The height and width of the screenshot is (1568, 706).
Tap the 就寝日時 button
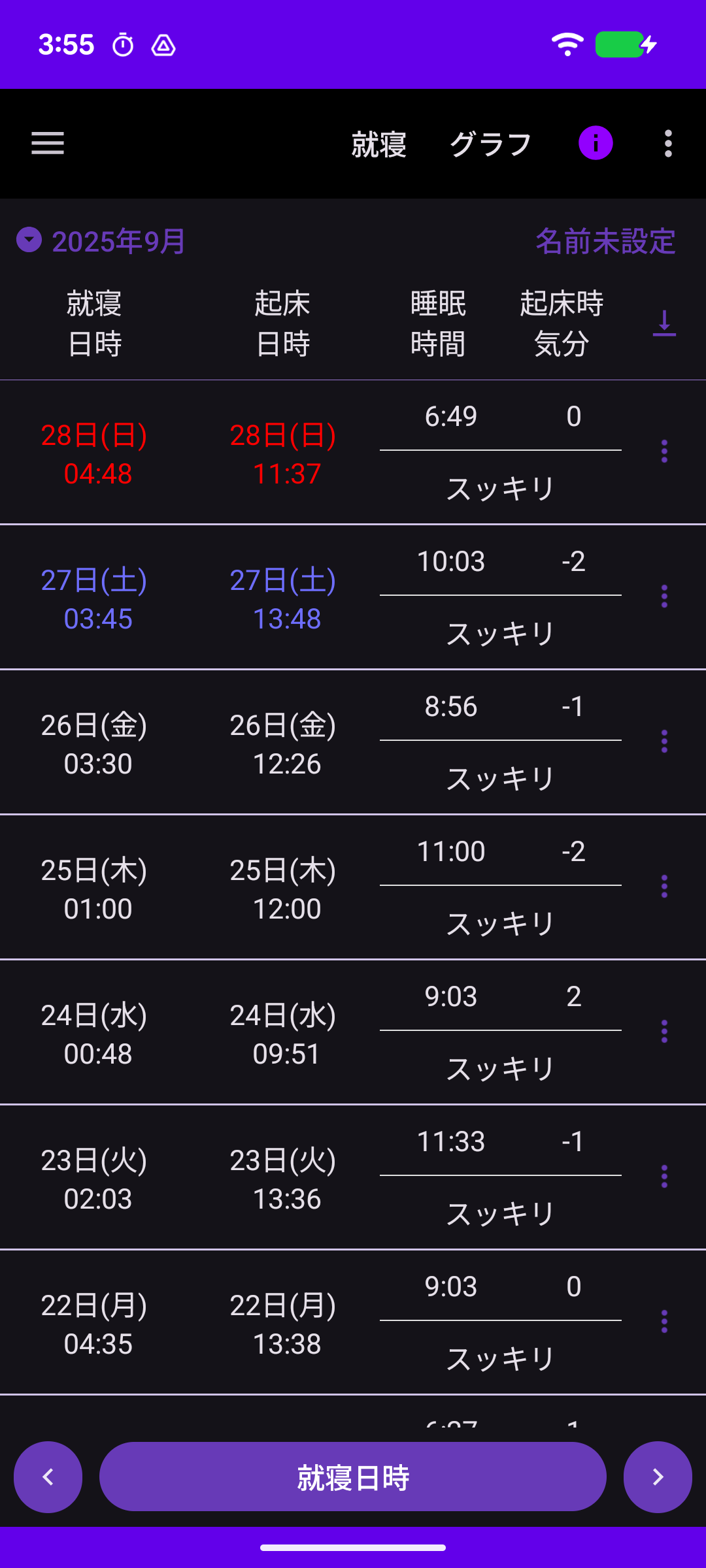[x=353, y=1477]
